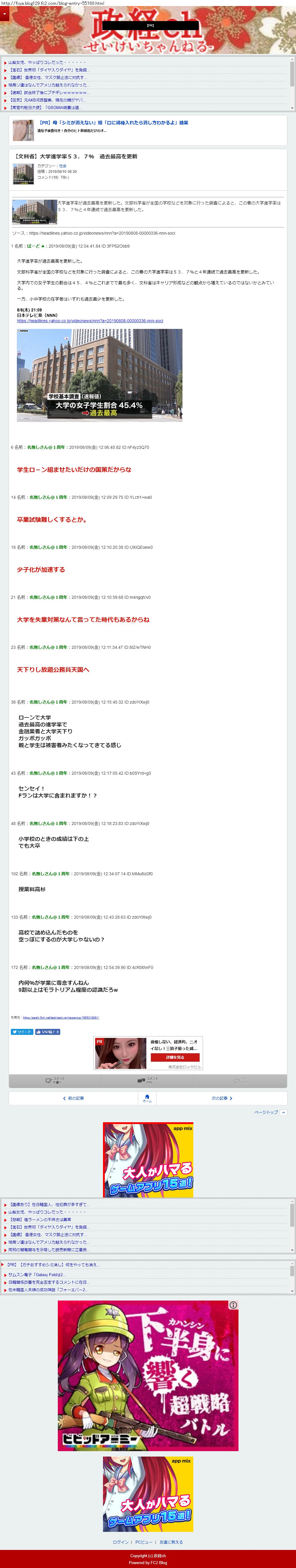296x1568 pixels.
Task: Open the サムスン電子 Galaxy Fold headline
Action: point(36,1275)
